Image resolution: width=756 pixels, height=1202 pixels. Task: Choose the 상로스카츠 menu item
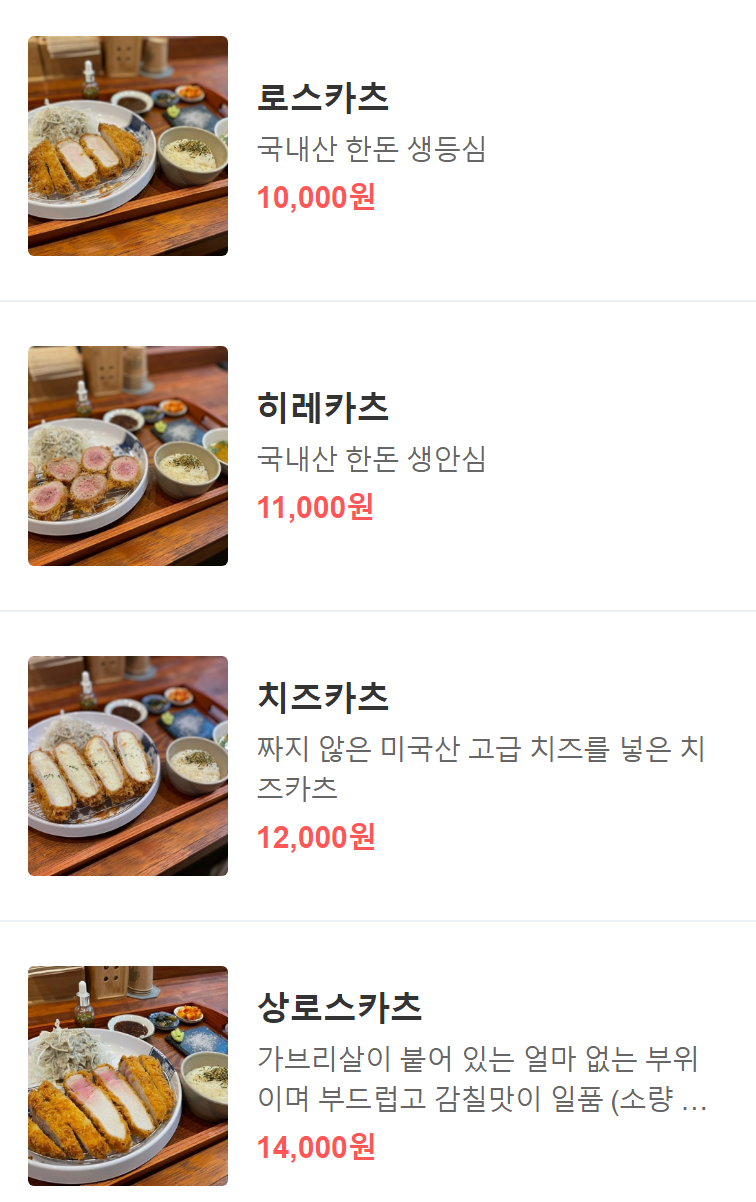tap(339, 1008)
